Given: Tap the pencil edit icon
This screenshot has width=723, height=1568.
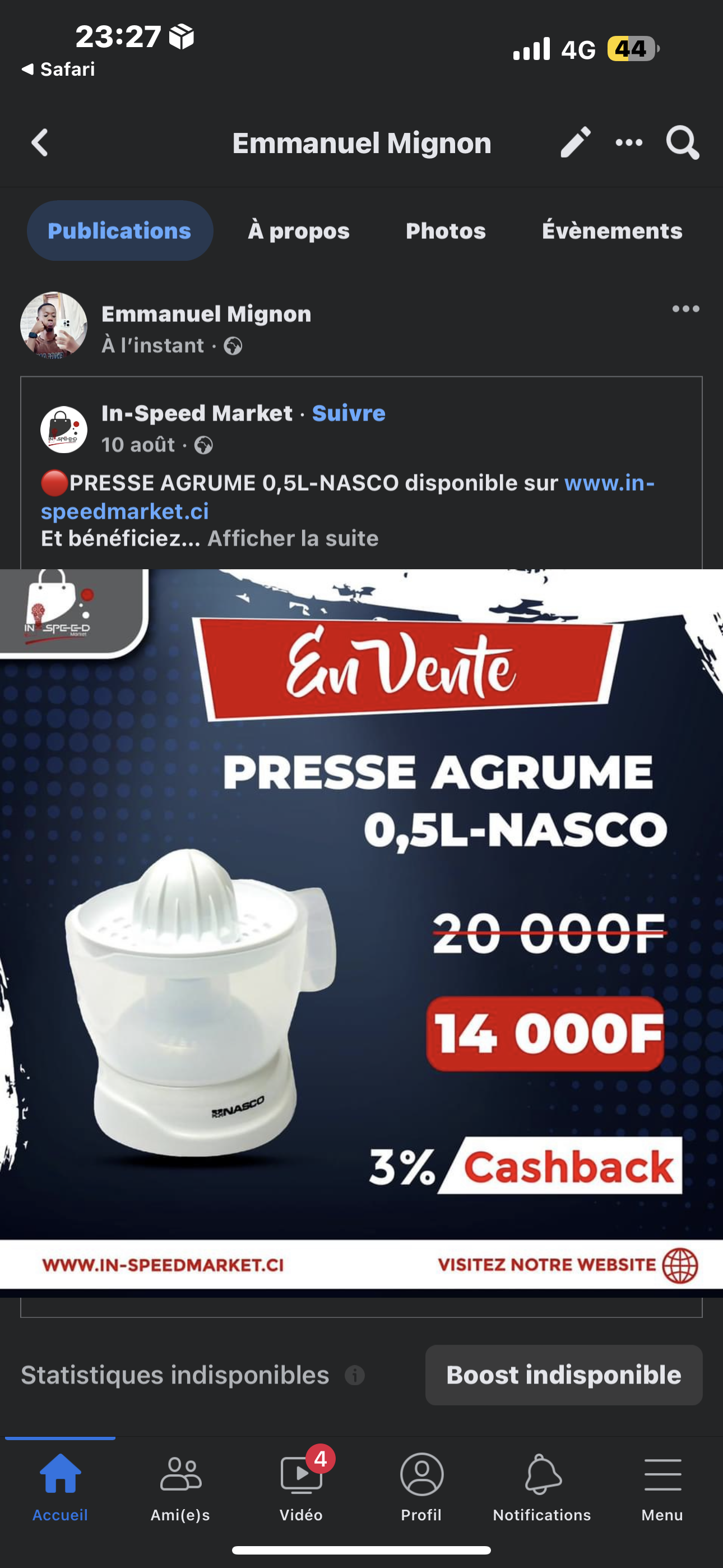Looking at the screenshot, I should (x=575, y=143).
